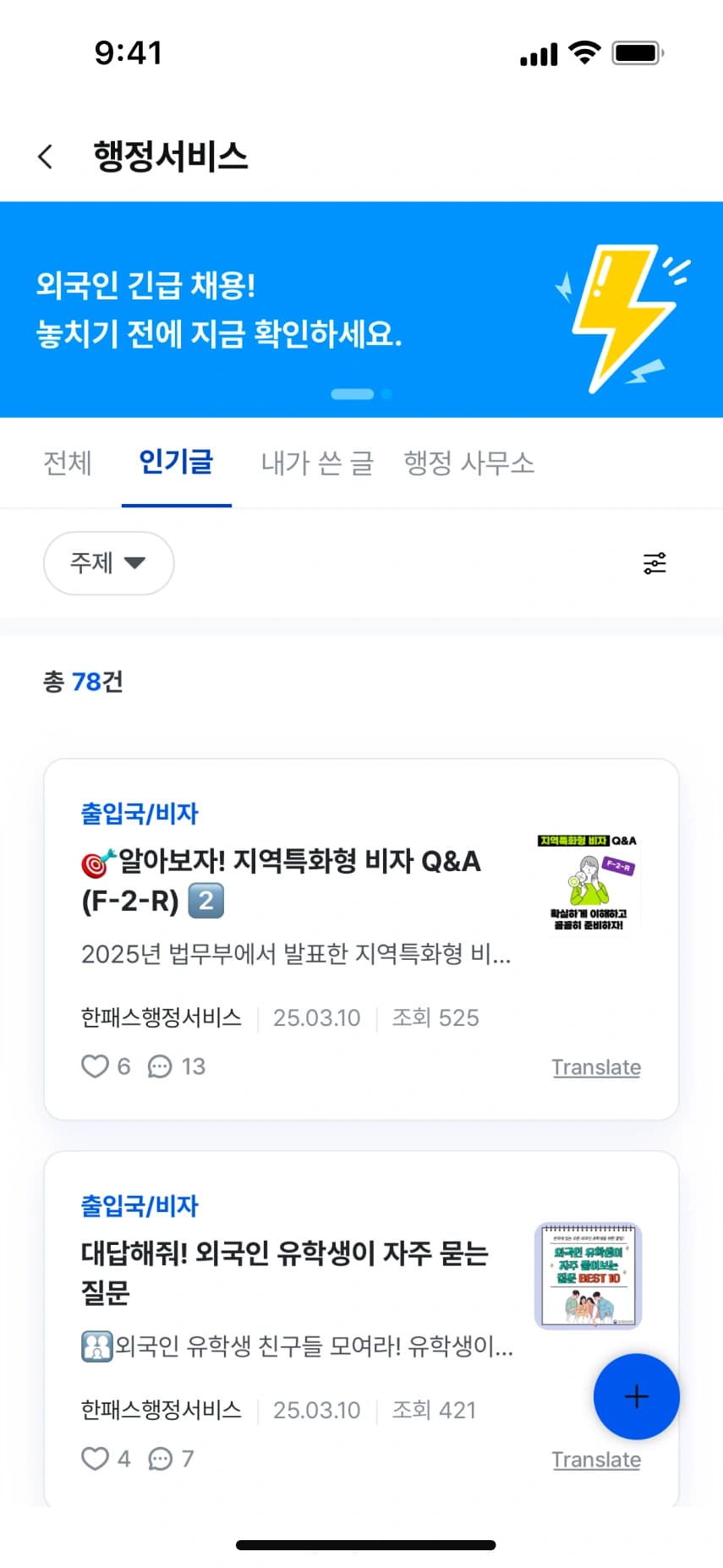Like the 지역특화형 비자 Q&A post
The width and height of the screenshot is (723, 1568).
(x=95, y=1066)
